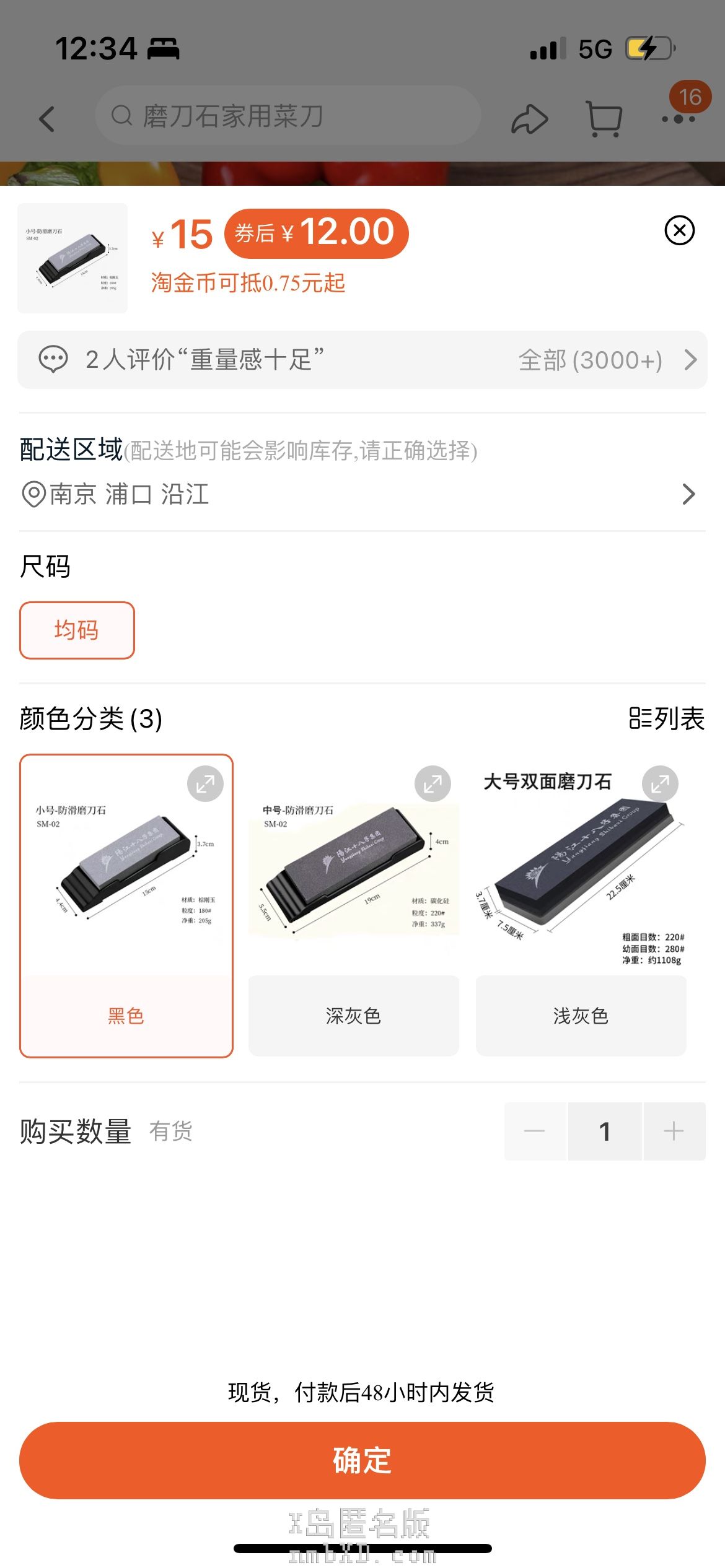Change delivery area 南京 浦口 沿江
Image resolution: width=725 pixels, height=1568 pixels.
359,494
